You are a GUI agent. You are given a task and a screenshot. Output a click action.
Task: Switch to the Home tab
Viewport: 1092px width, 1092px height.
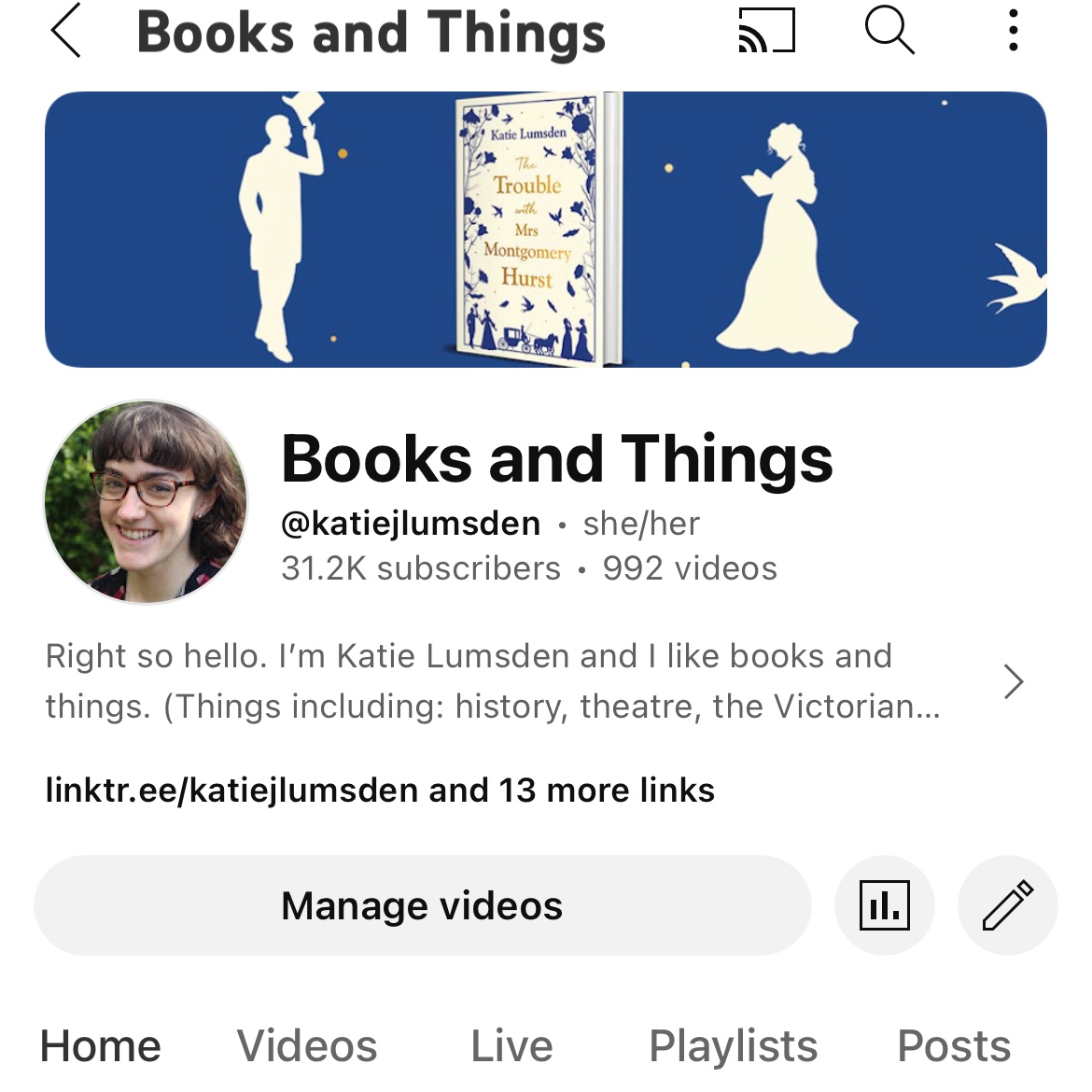[x=101, y=1046]
